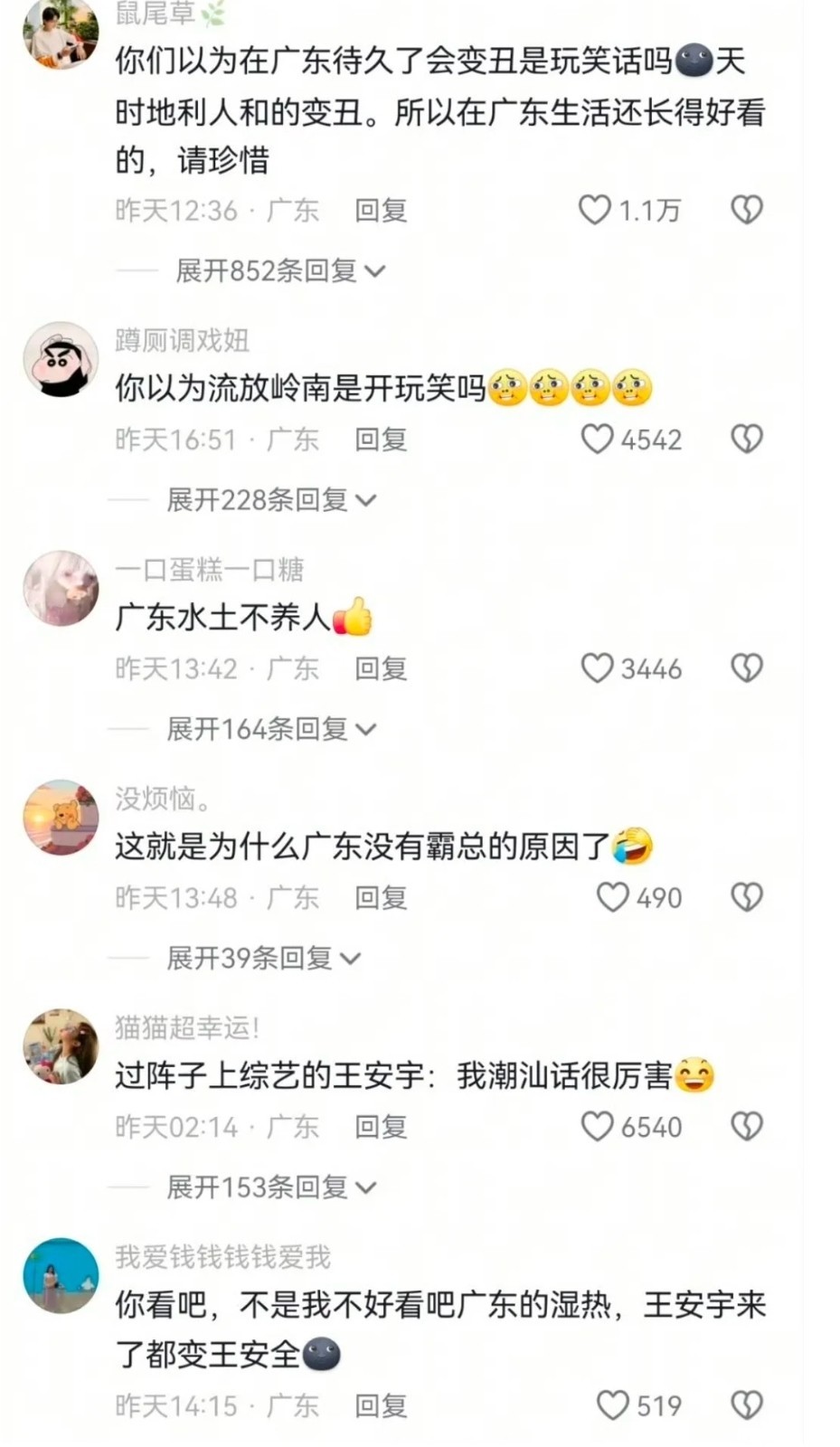The width and height of the screenshot is (840, 1447).
Task: Like 我爱钱钱钱钱爱我's comment
Action: 612,1405
